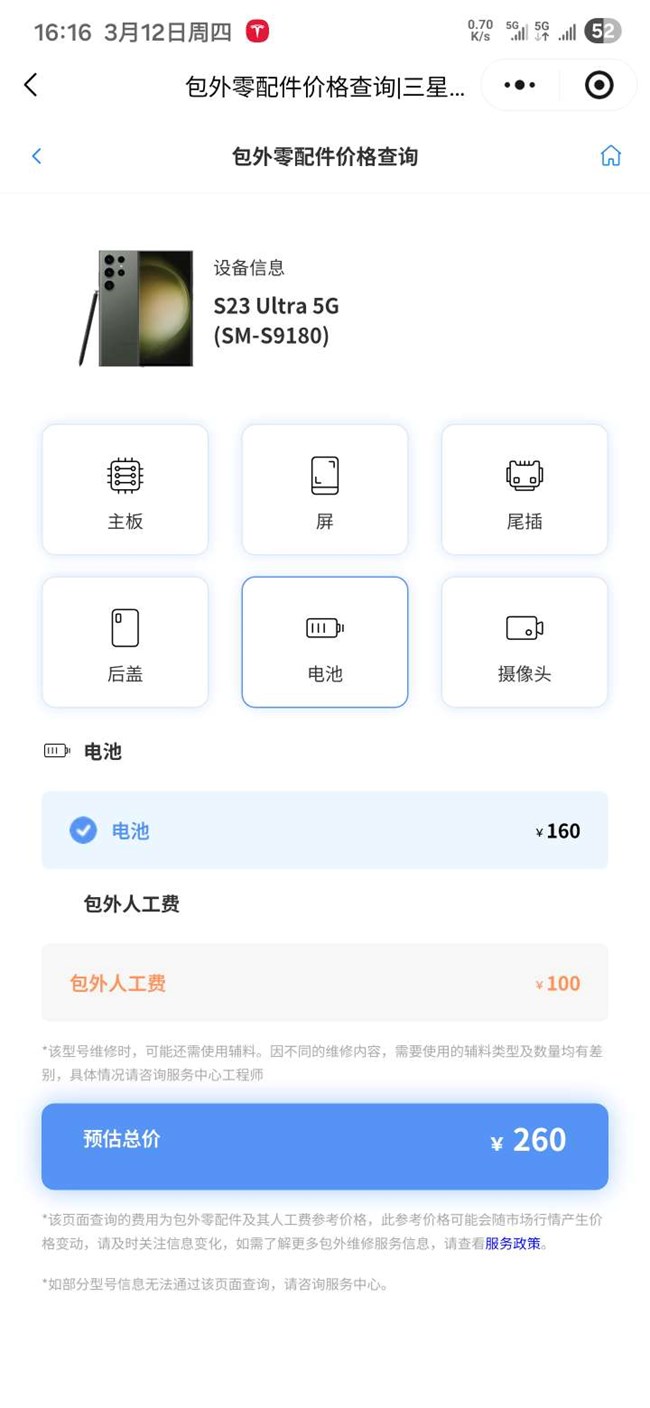This screenshot has width=650, height=1408.
Task: Open the 服务政策 link
Action: tap(513, 1244)
